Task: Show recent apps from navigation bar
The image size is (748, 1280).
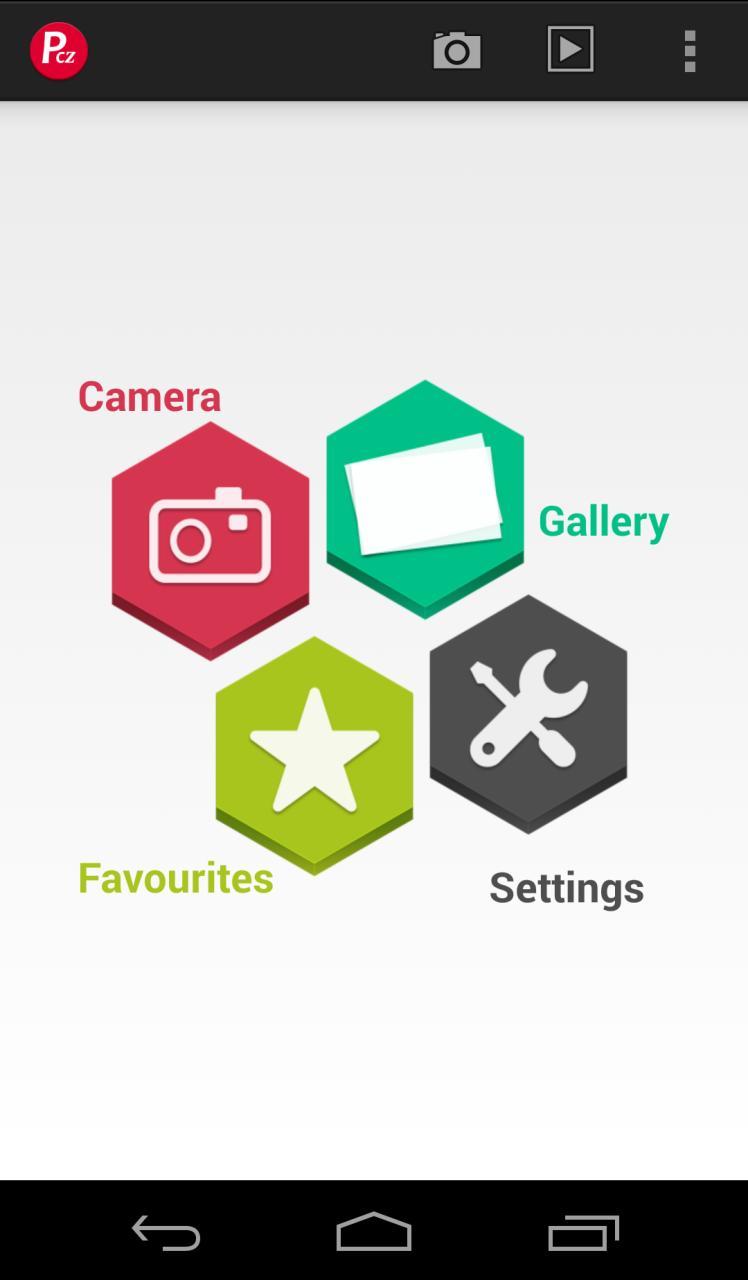Action: [583, 1232]
